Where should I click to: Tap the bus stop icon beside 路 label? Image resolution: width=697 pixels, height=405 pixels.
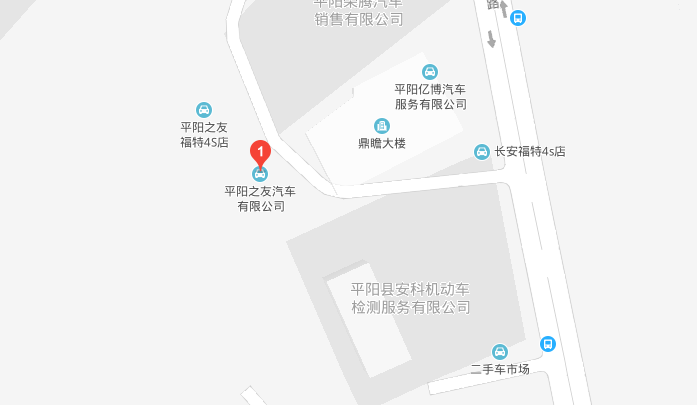click(x=518, y=17)
